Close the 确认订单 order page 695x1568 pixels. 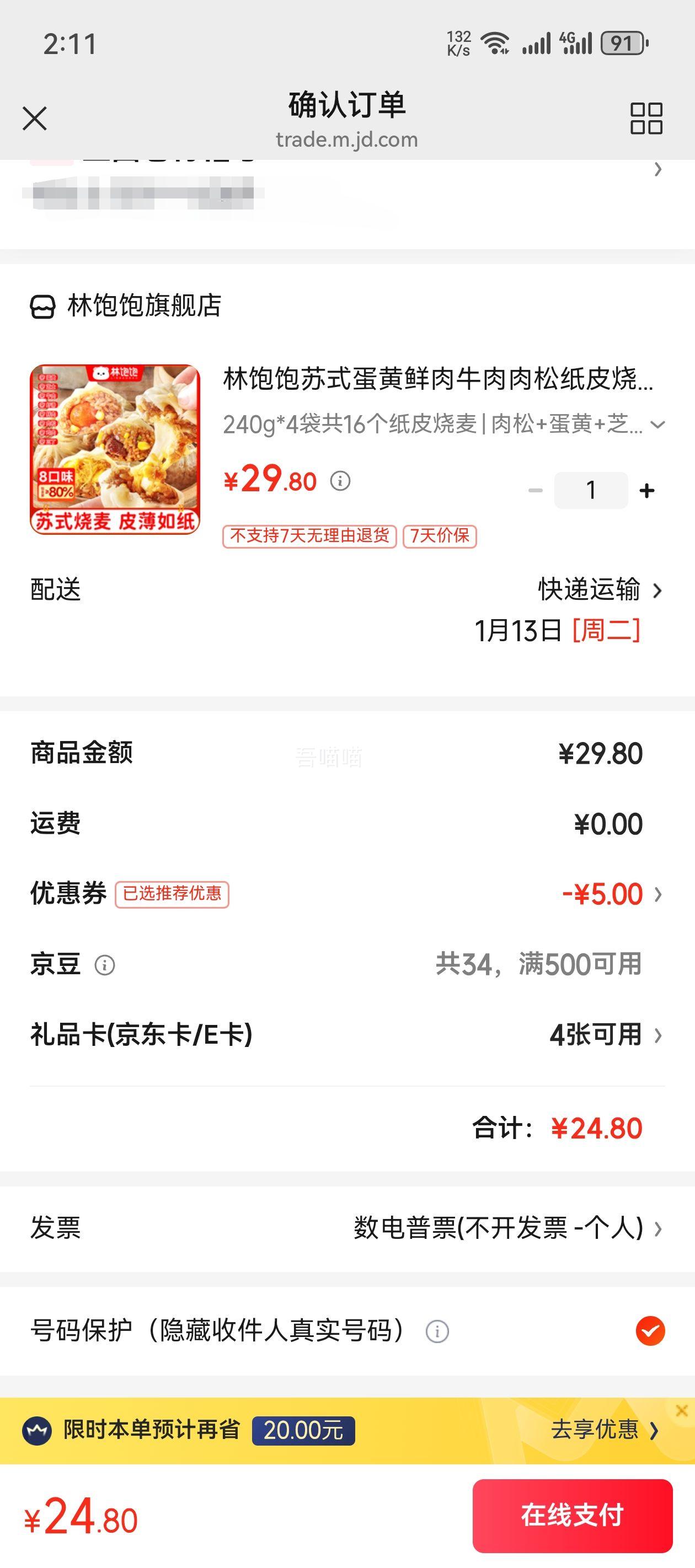point(35,119)
